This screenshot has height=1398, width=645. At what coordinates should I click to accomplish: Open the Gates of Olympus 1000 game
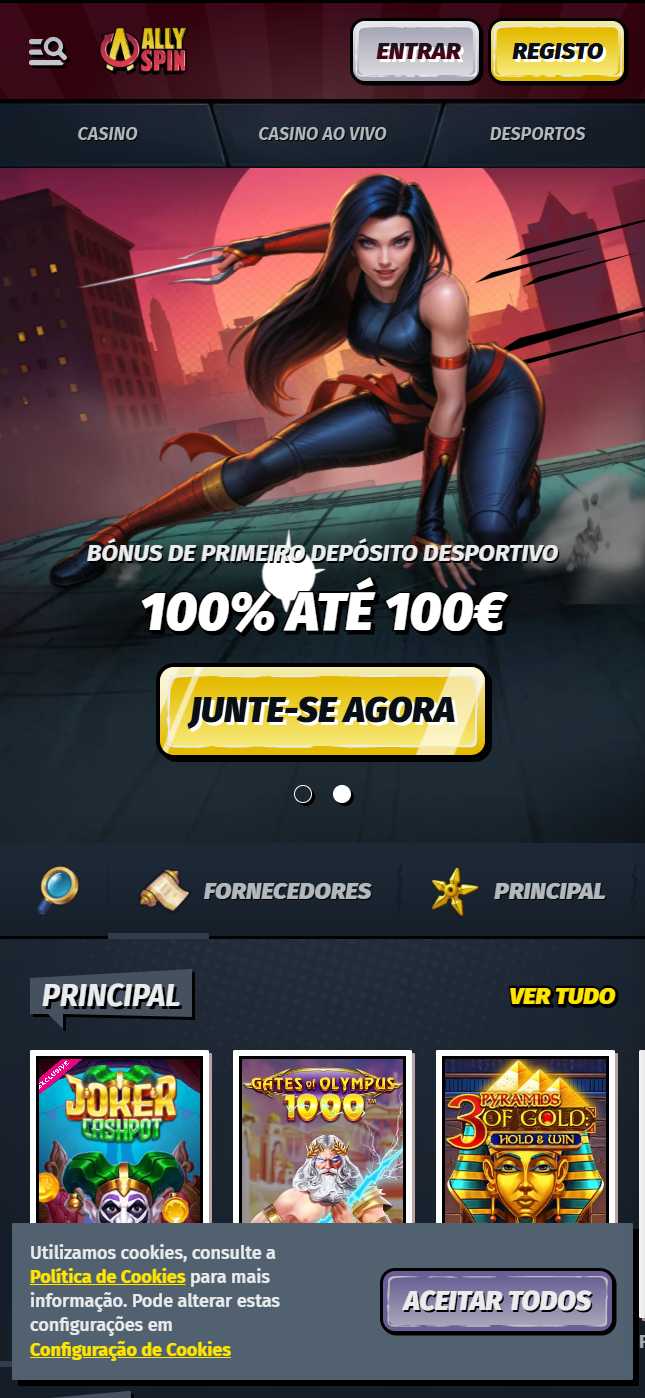coord(322,1140)
